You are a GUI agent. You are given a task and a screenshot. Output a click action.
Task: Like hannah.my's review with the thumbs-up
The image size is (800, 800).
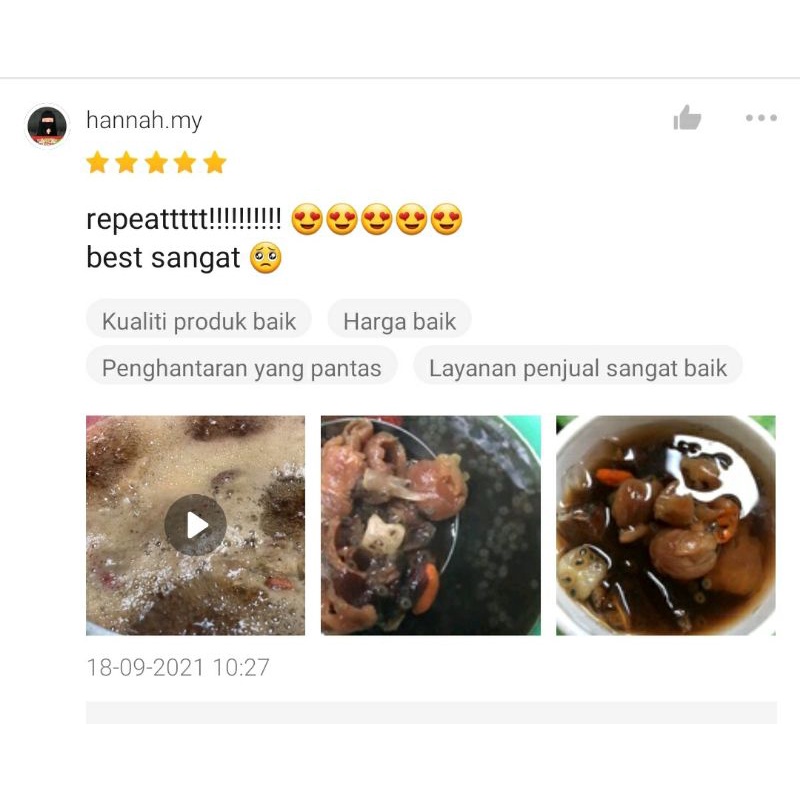coord(687,118)
